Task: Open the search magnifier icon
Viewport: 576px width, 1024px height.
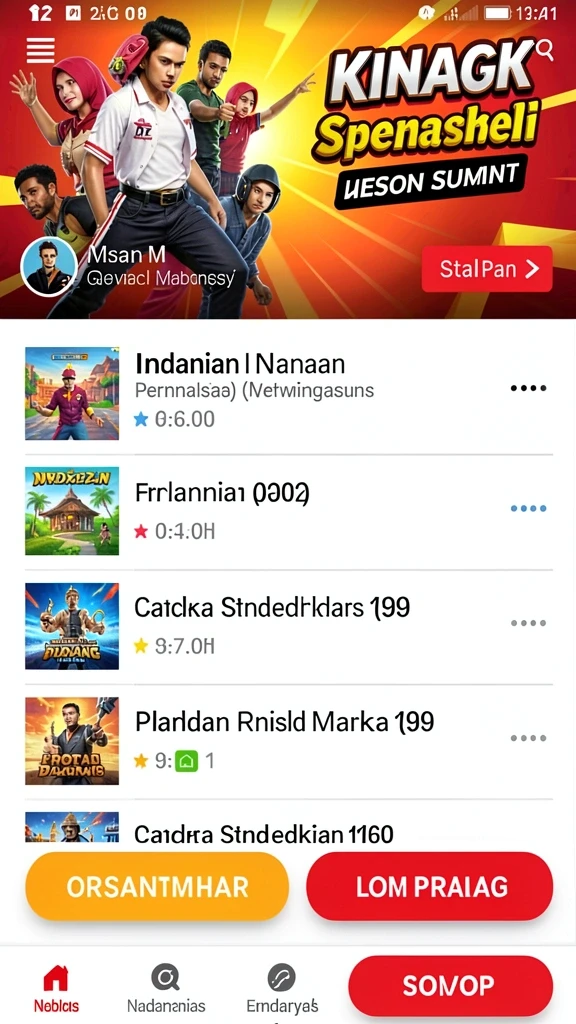Action: pyautogui.click(x=544, y=49)
